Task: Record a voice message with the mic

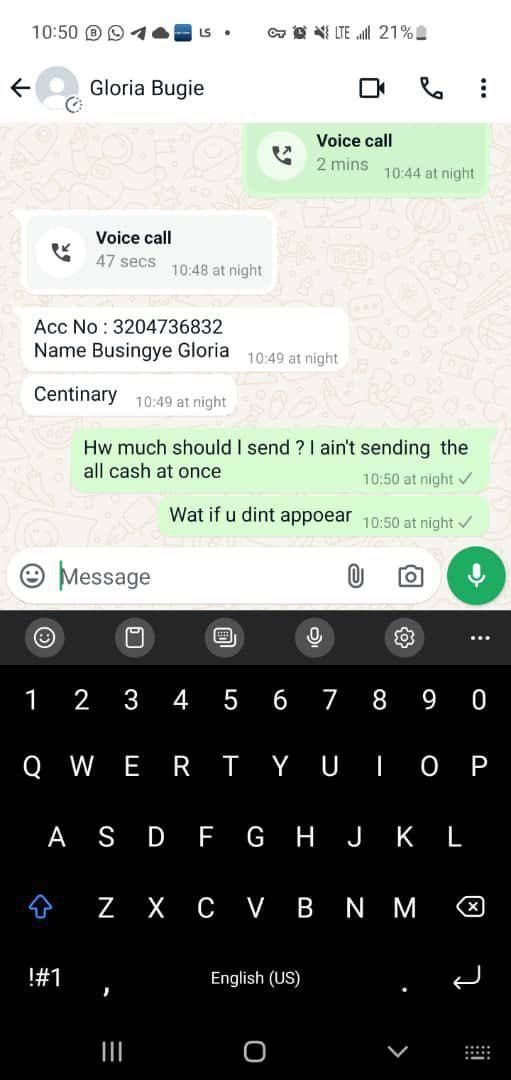Action: (476, 576)
